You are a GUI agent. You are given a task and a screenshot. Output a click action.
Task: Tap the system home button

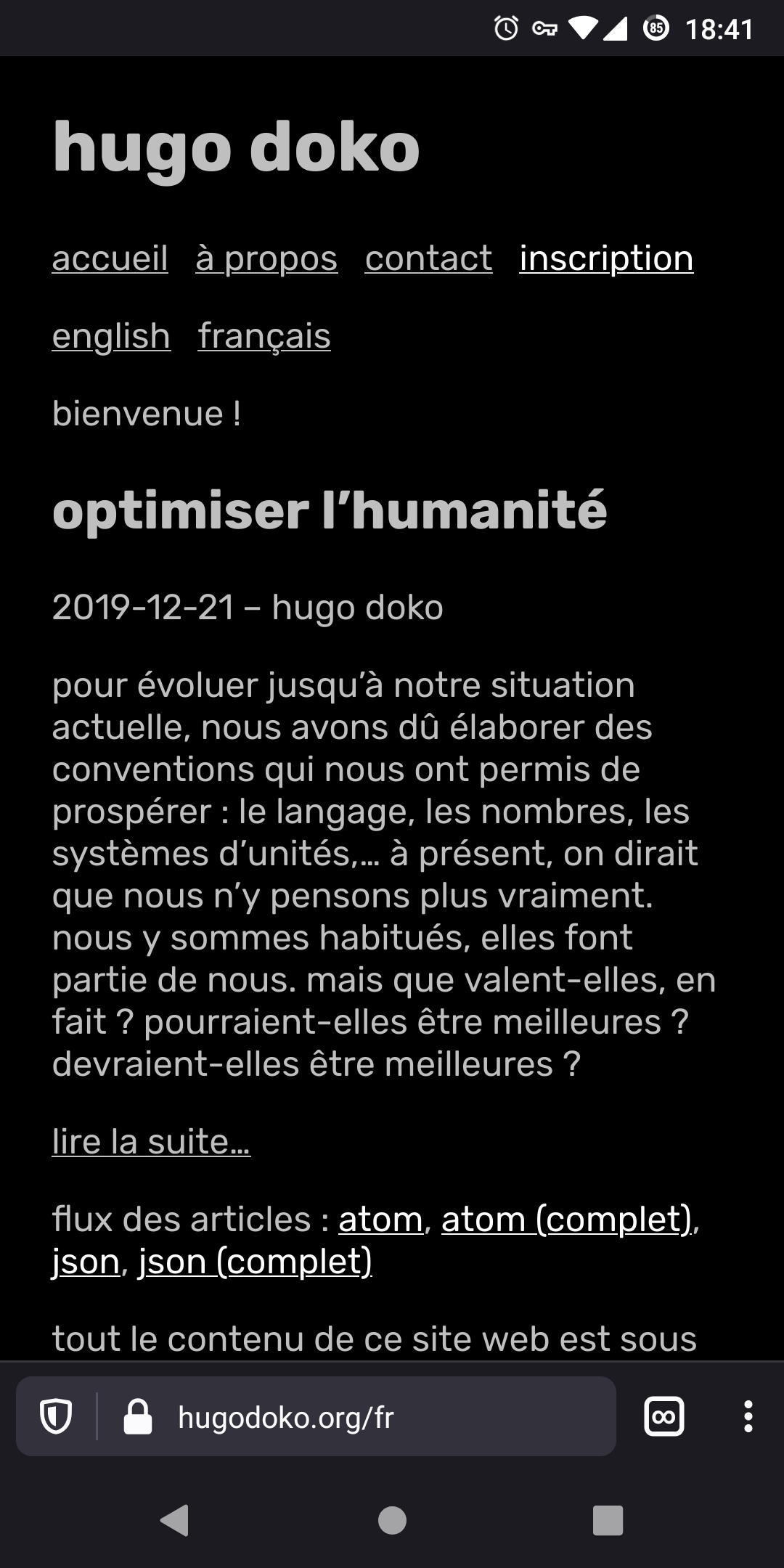click(x=392, y=1520)
